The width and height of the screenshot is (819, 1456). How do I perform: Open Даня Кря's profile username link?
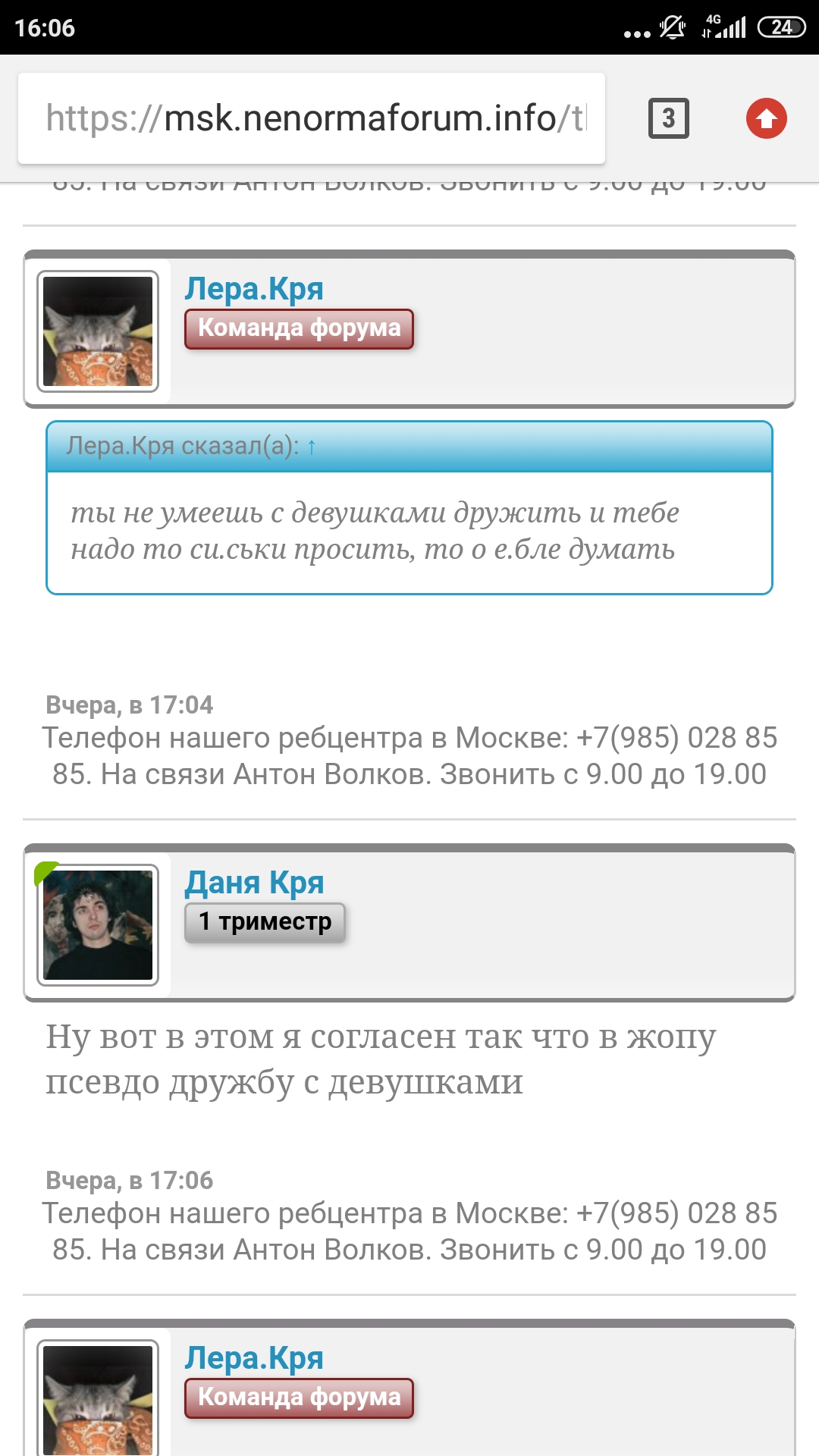click(255, 882)
